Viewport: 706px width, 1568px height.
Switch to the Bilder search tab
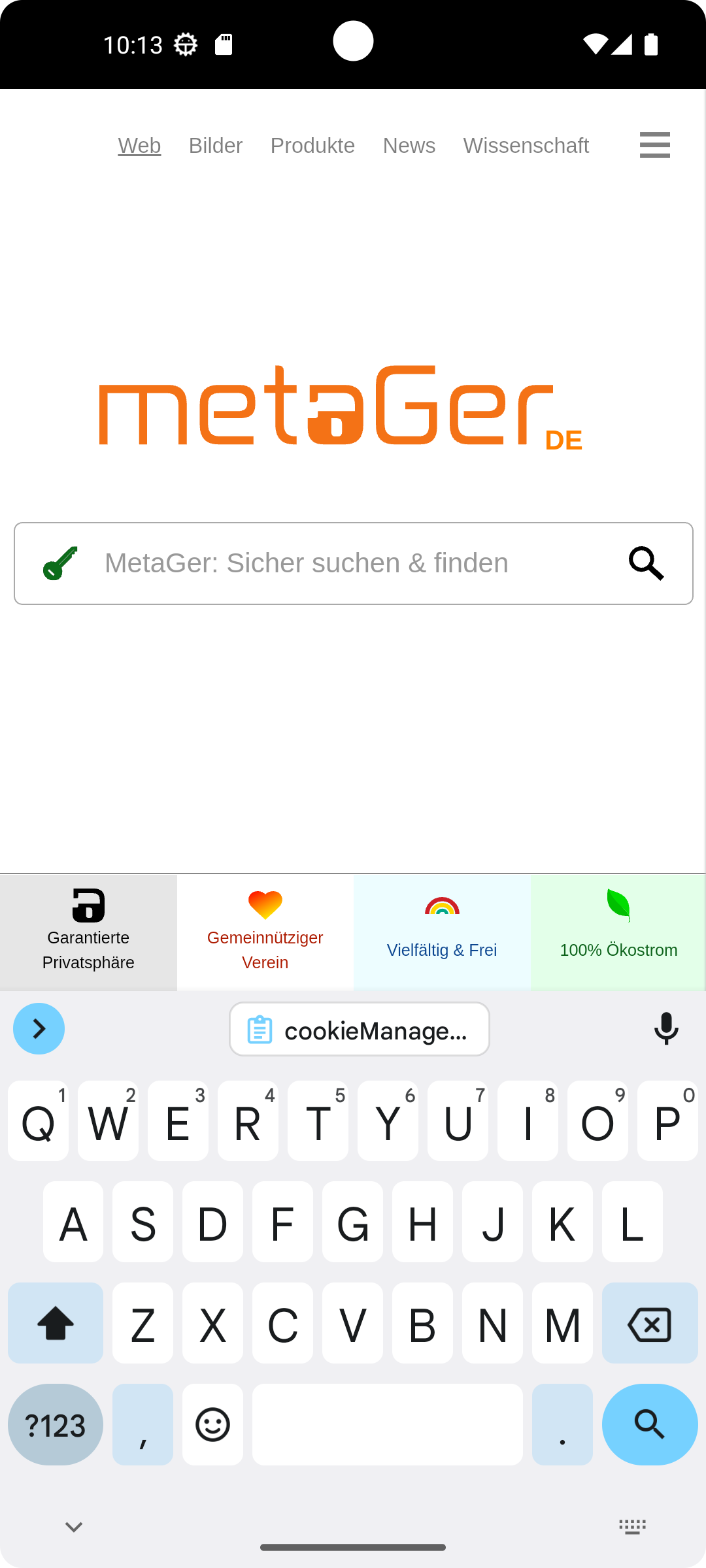tap(215, 145)
